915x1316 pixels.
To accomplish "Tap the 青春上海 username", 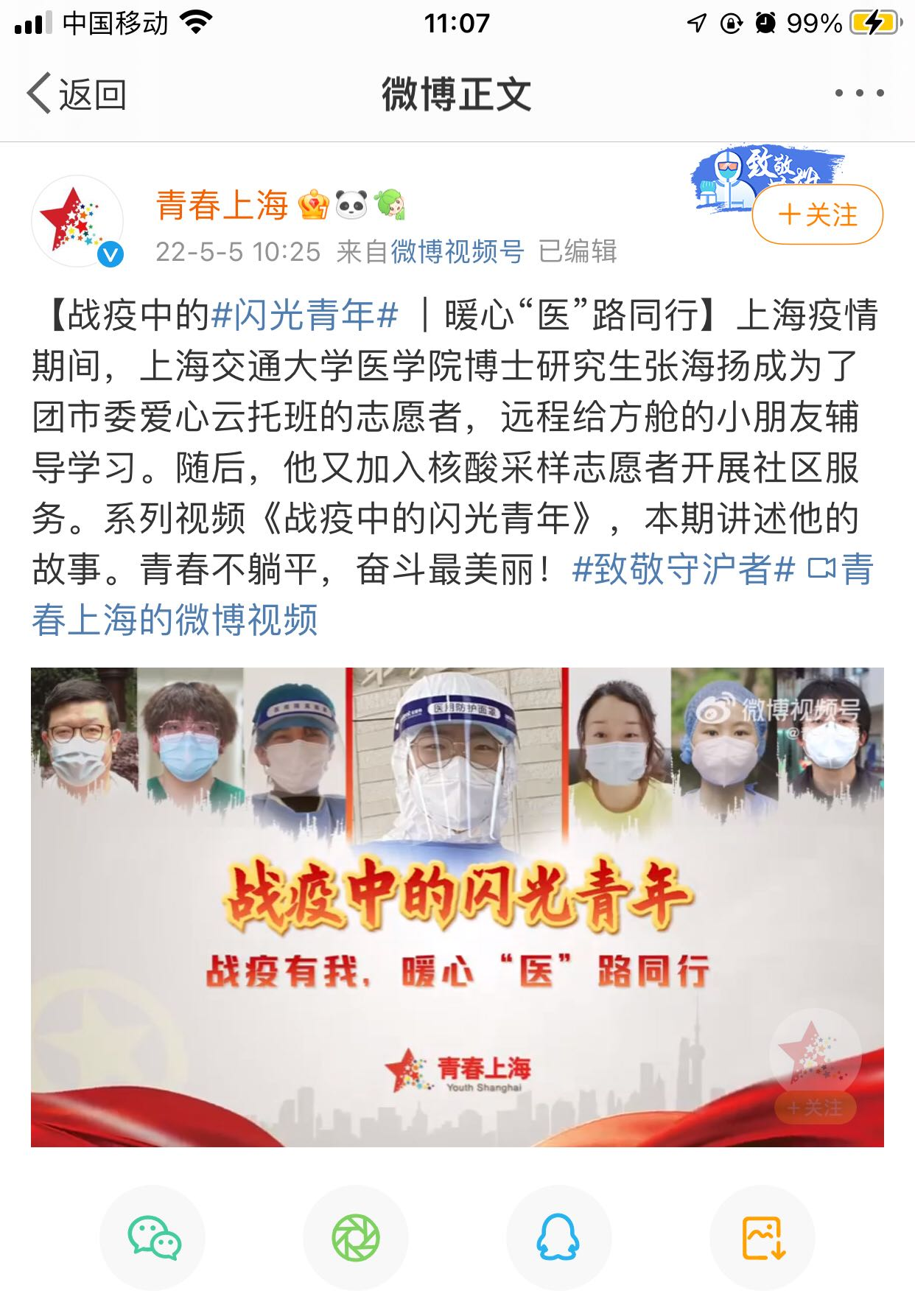I will [x=221, y=205].
